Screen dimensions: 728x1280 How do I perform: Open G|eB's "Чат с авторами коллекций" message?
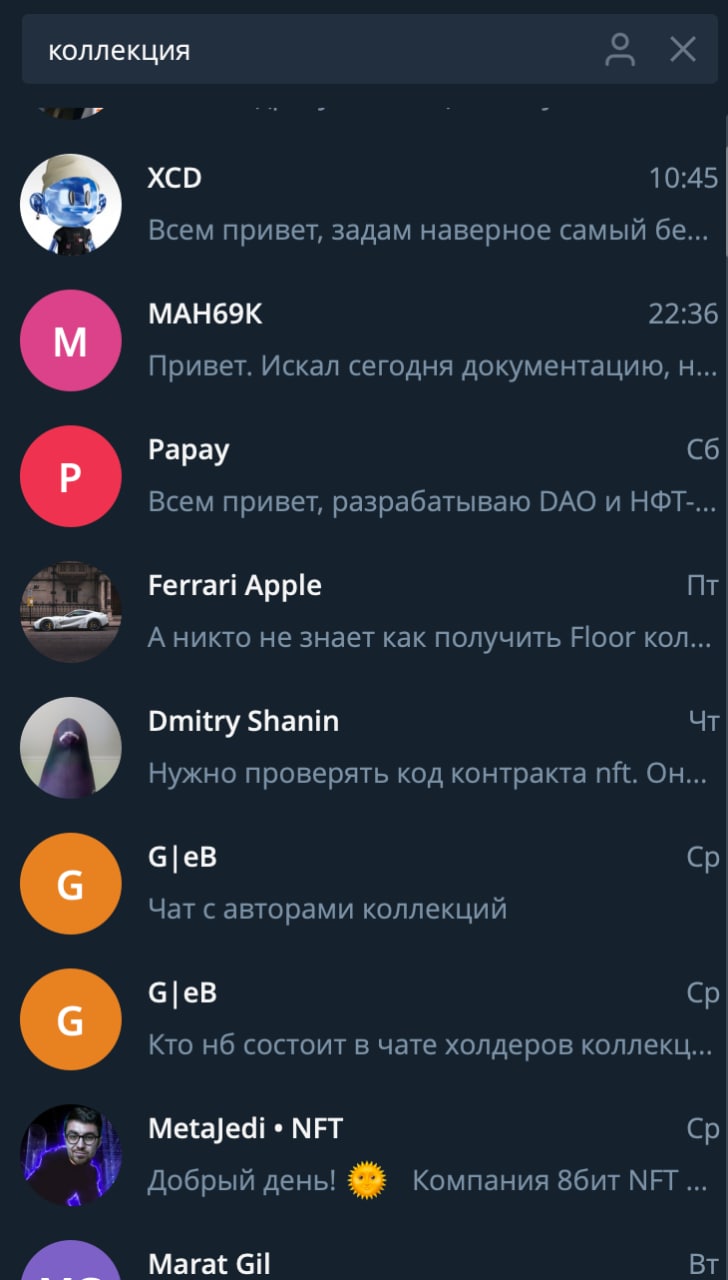[x=364, y=884]
